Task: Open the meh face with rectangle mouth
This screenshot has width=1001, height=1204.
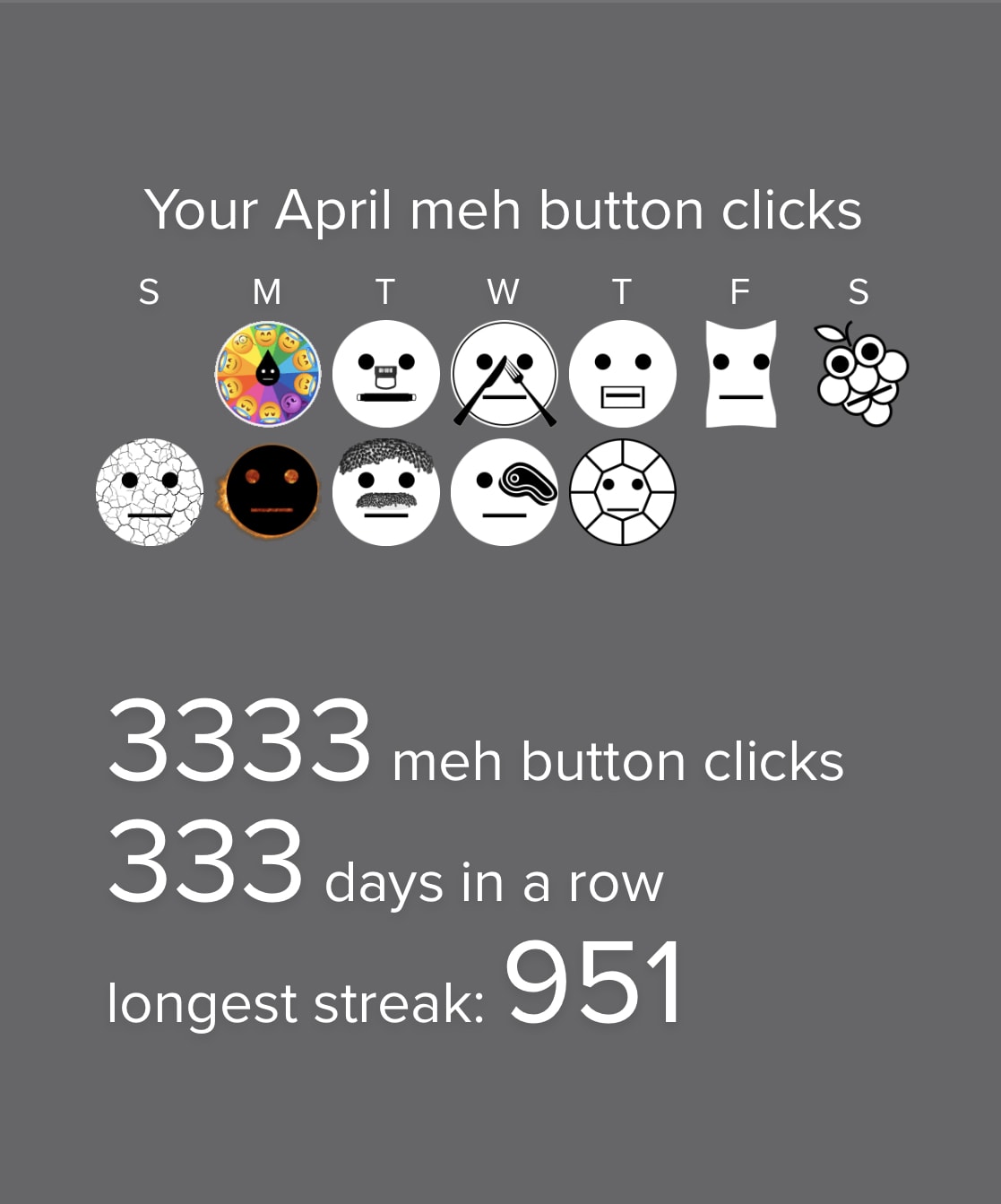Action: coord(623,374)
